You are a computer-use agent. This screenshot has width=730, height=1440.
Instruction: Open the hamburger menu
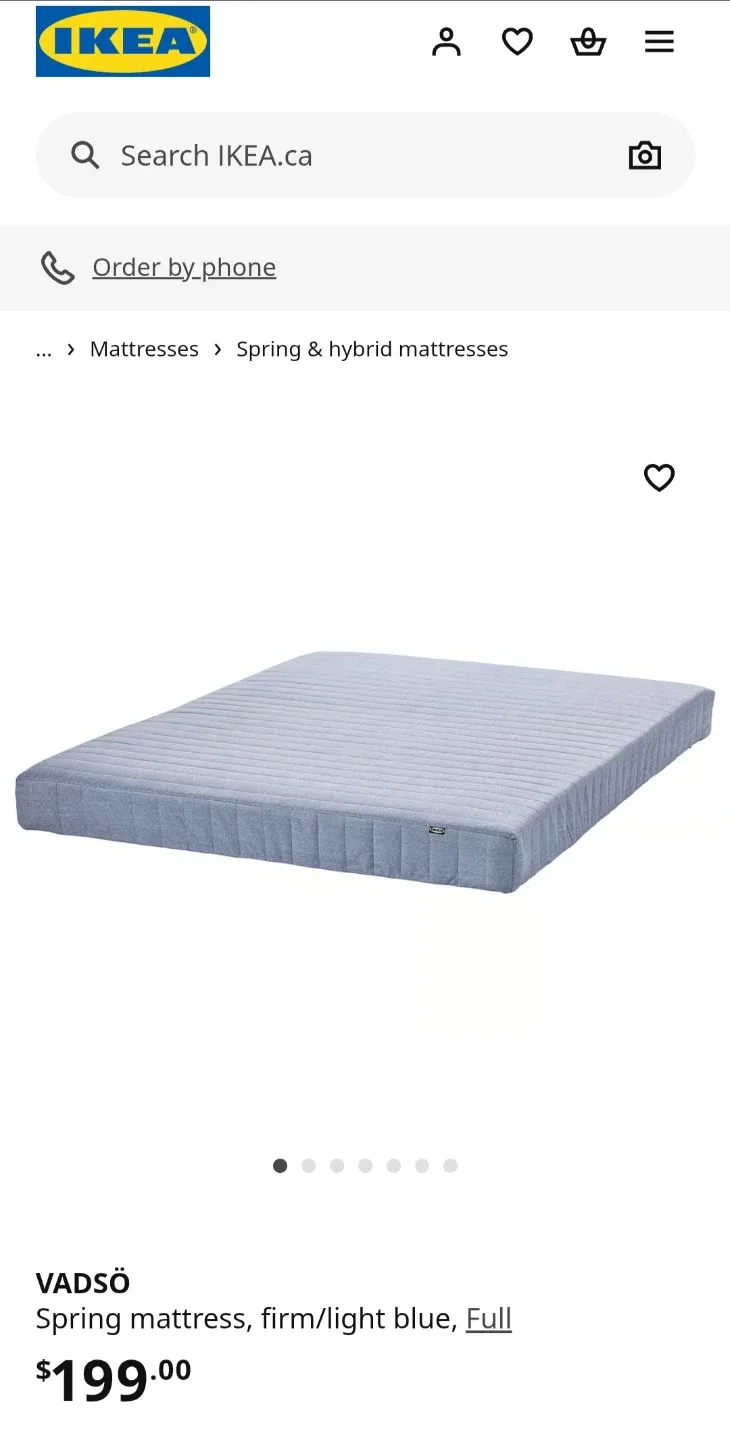pos(659,41)
